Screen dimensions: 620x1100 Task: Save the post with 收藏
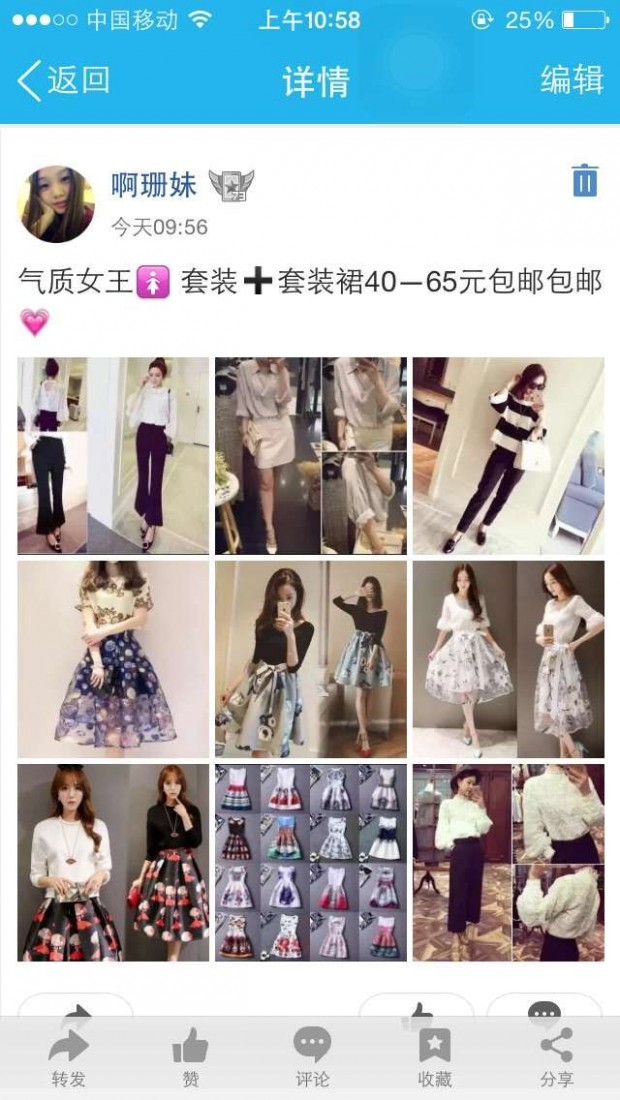point(434,1057)
